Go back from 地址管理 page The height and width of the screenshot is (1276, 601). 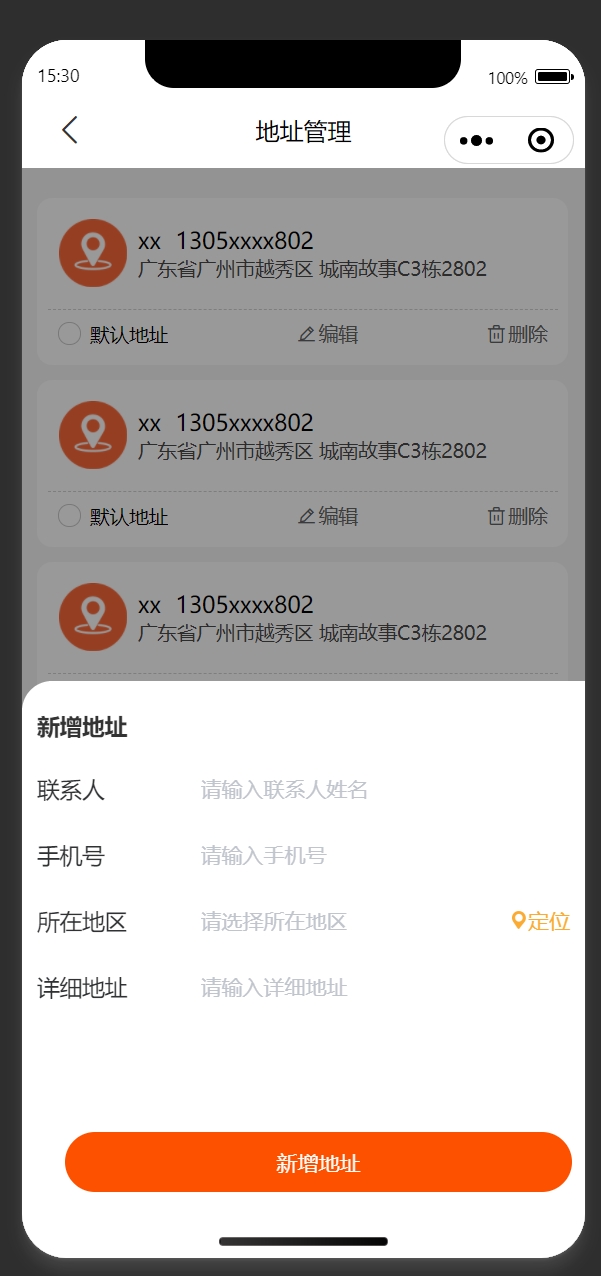[x=69, y=130]
